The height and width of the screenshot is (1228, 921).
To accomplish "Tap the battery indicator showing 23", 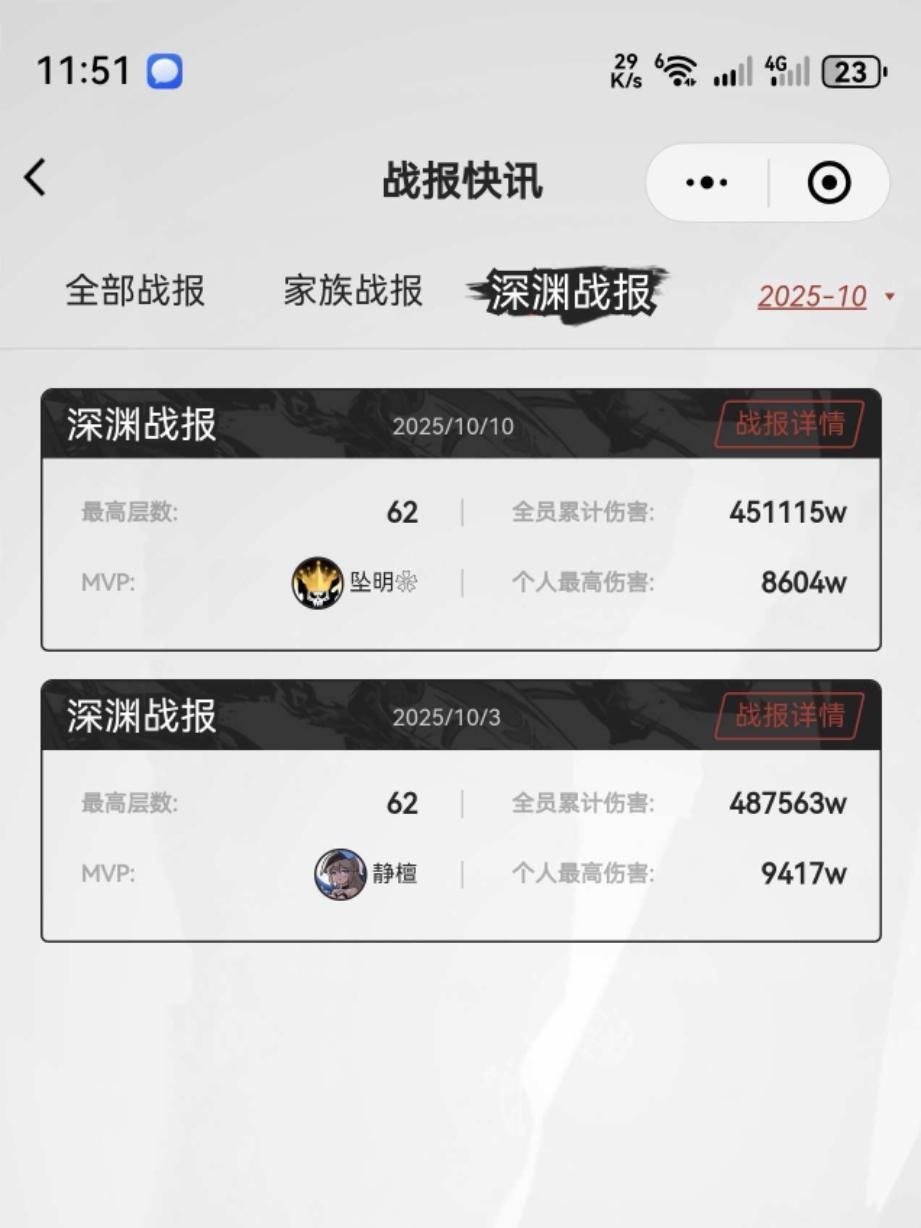I will click(851, 68).
